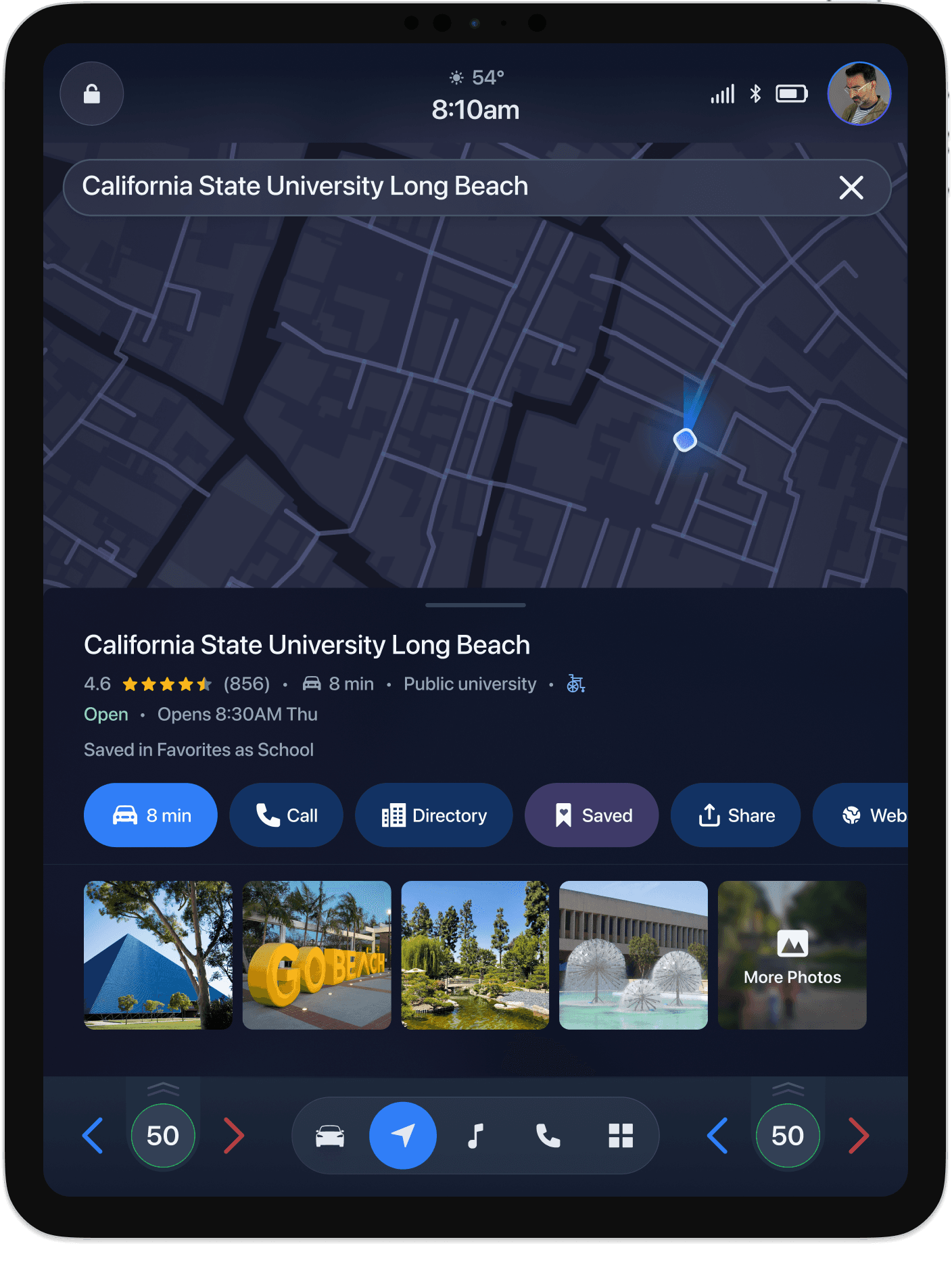952x1271 pixels.
Task: Switch to the music tab
Action: tap(475, 1136)
